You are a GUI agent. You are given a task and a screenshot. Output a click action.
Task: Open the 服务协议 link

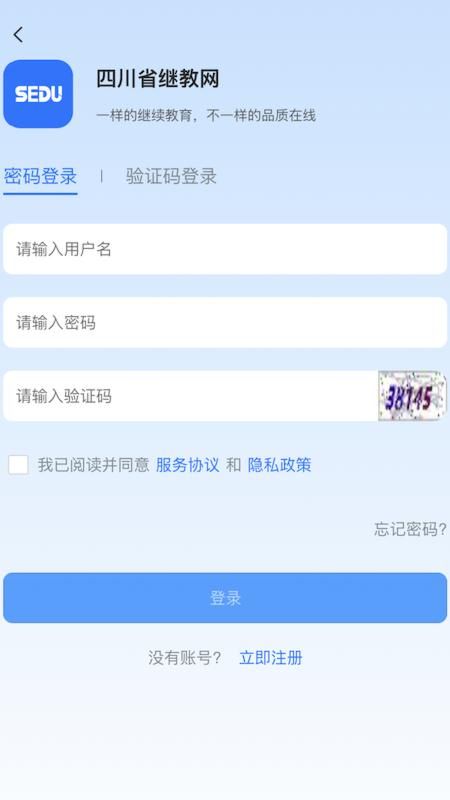pos(188,465)
